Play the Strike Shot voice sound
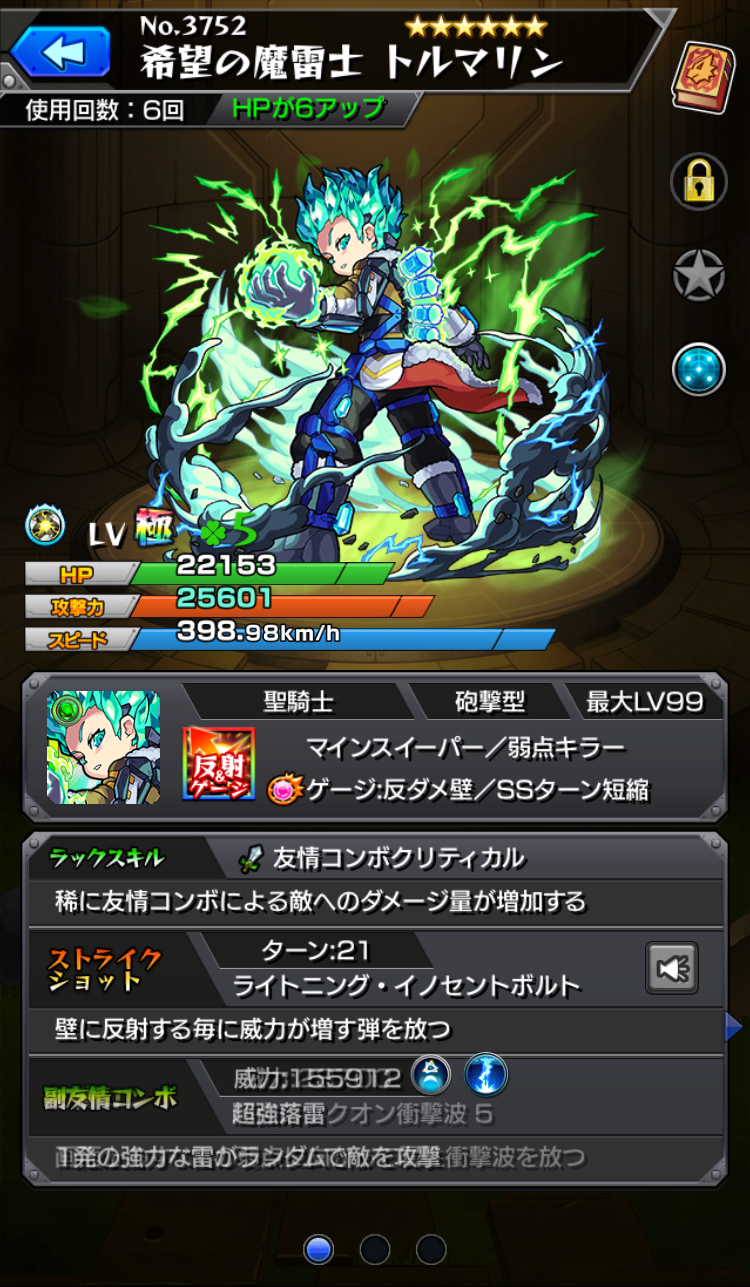The image size is (750, 1287). [671, 968]
